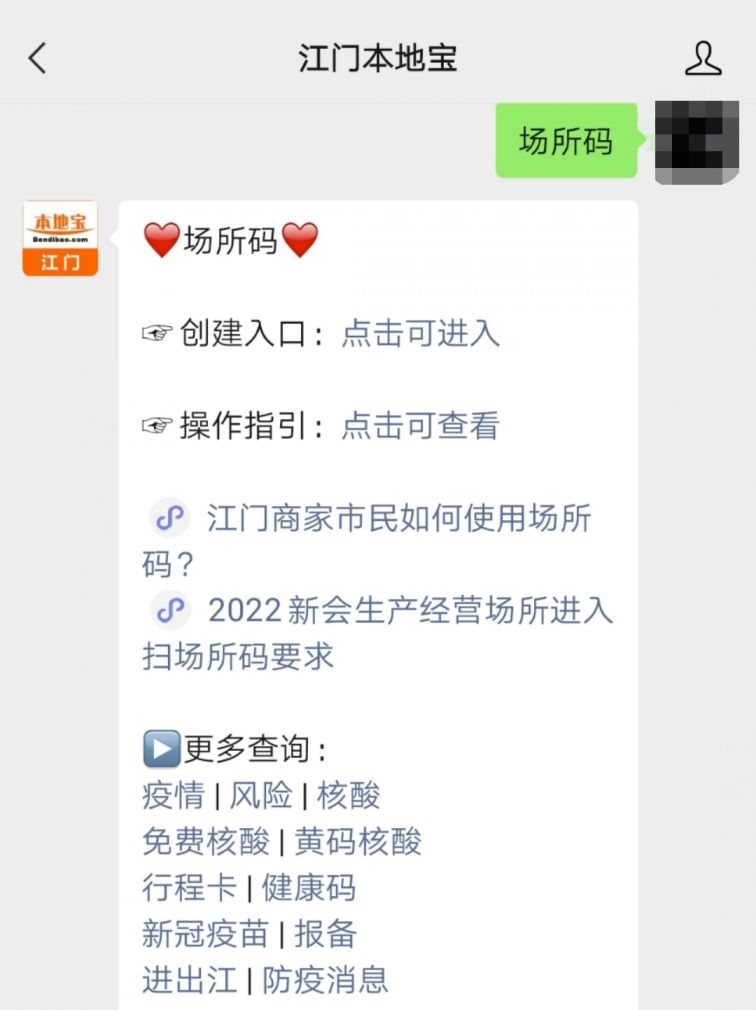Open the contact profile icon at top right
Screen dimensions: 756x1010
[x=704, y=58]
